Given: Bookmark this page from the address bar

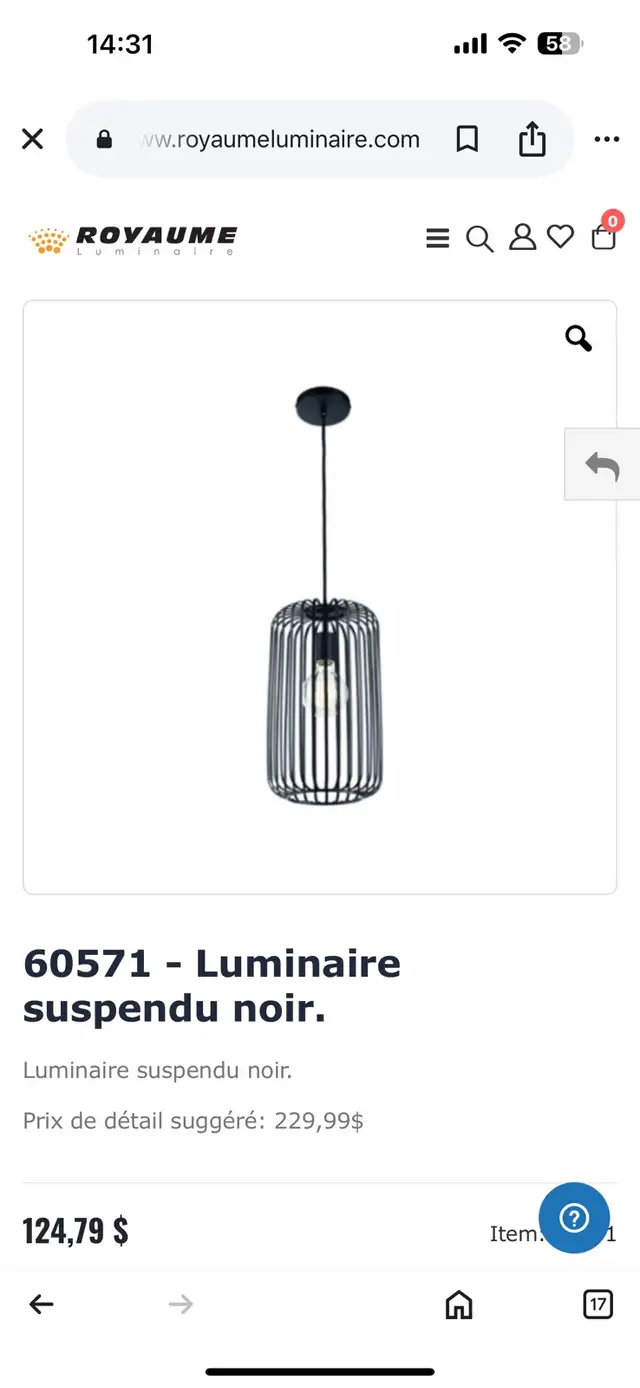Looking at the screenshot, I should point(467,139).
